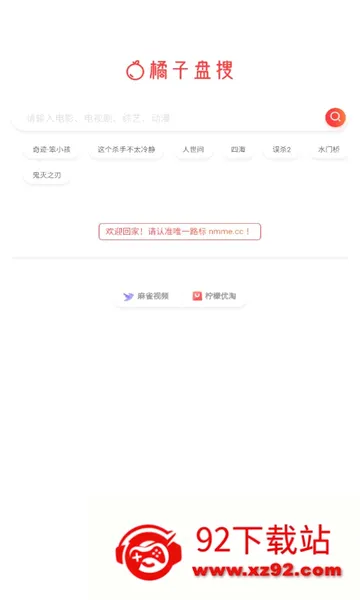Select the 水门桥 chip

click(x=329, y=149)
